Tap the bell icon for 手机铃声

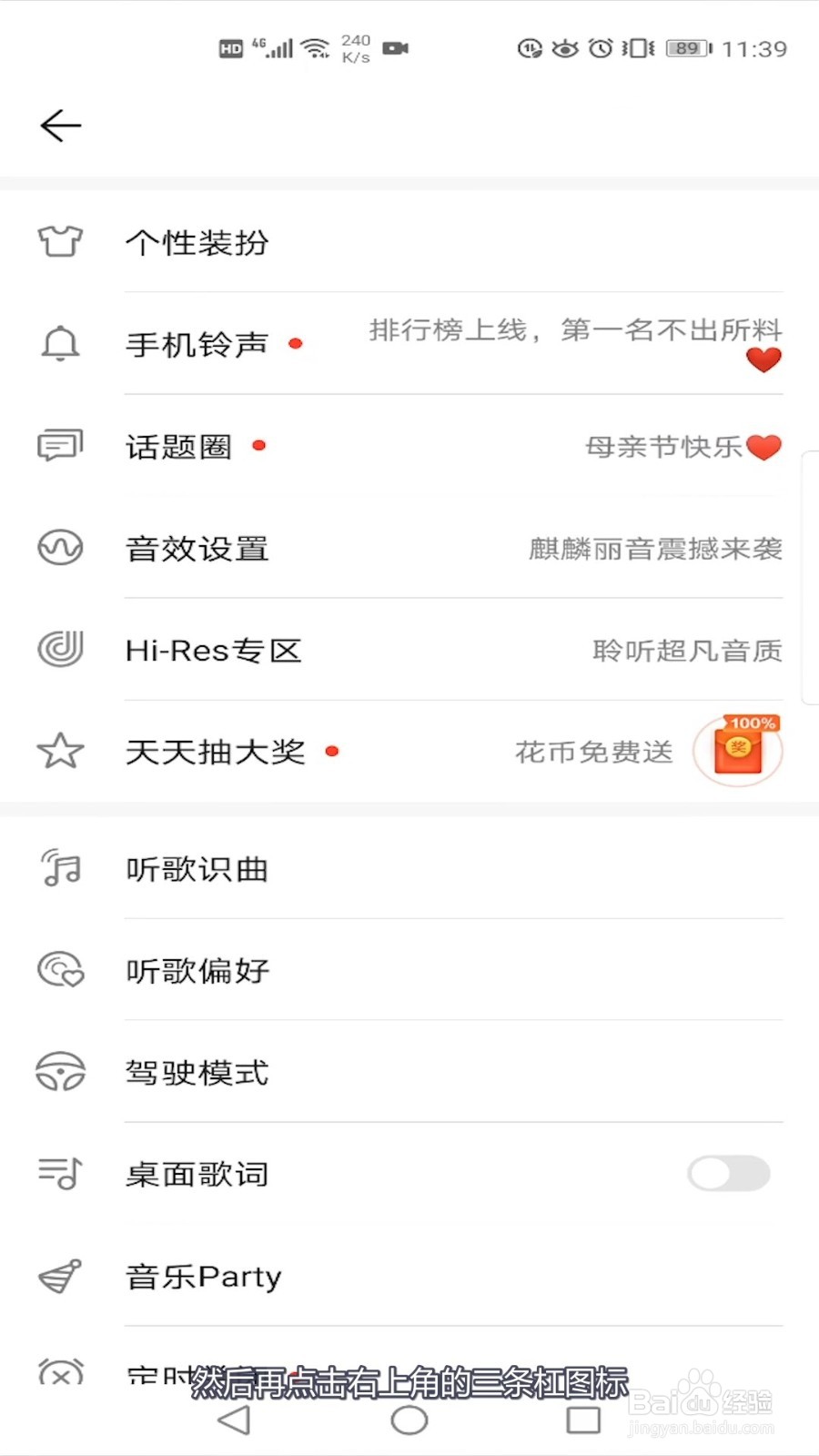[59, 343]
